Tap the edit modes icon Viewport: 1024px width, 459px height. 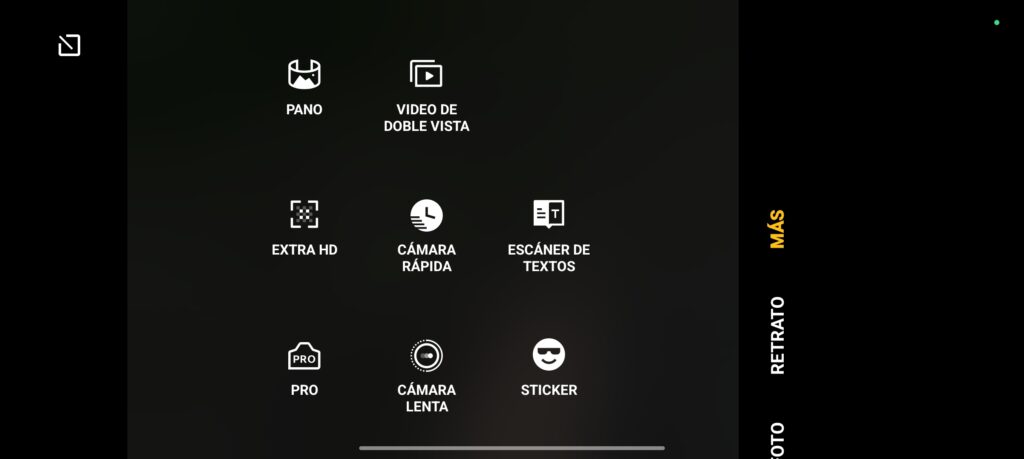(x=69, y=45)
